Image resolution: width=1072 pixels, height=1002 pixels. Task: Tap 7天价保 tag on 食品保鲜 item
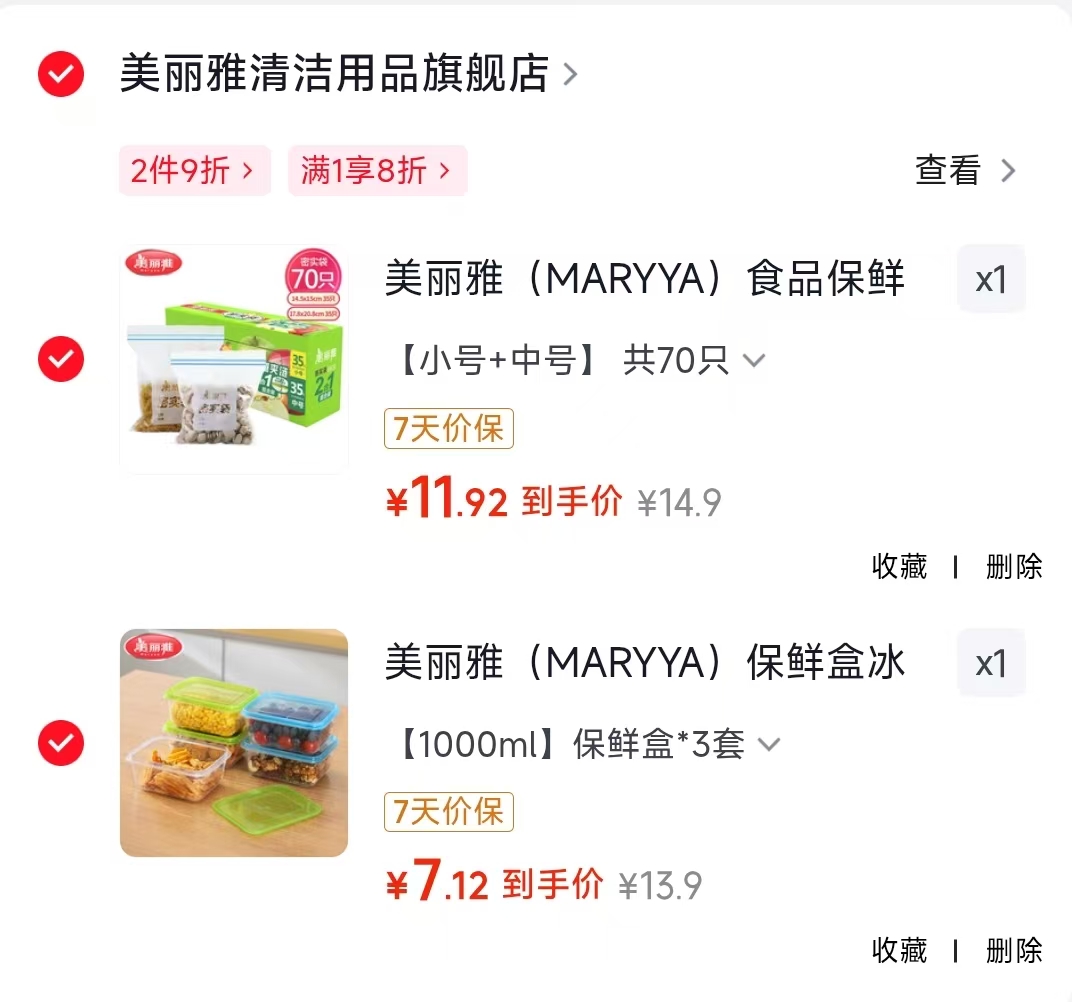(448, 429)
